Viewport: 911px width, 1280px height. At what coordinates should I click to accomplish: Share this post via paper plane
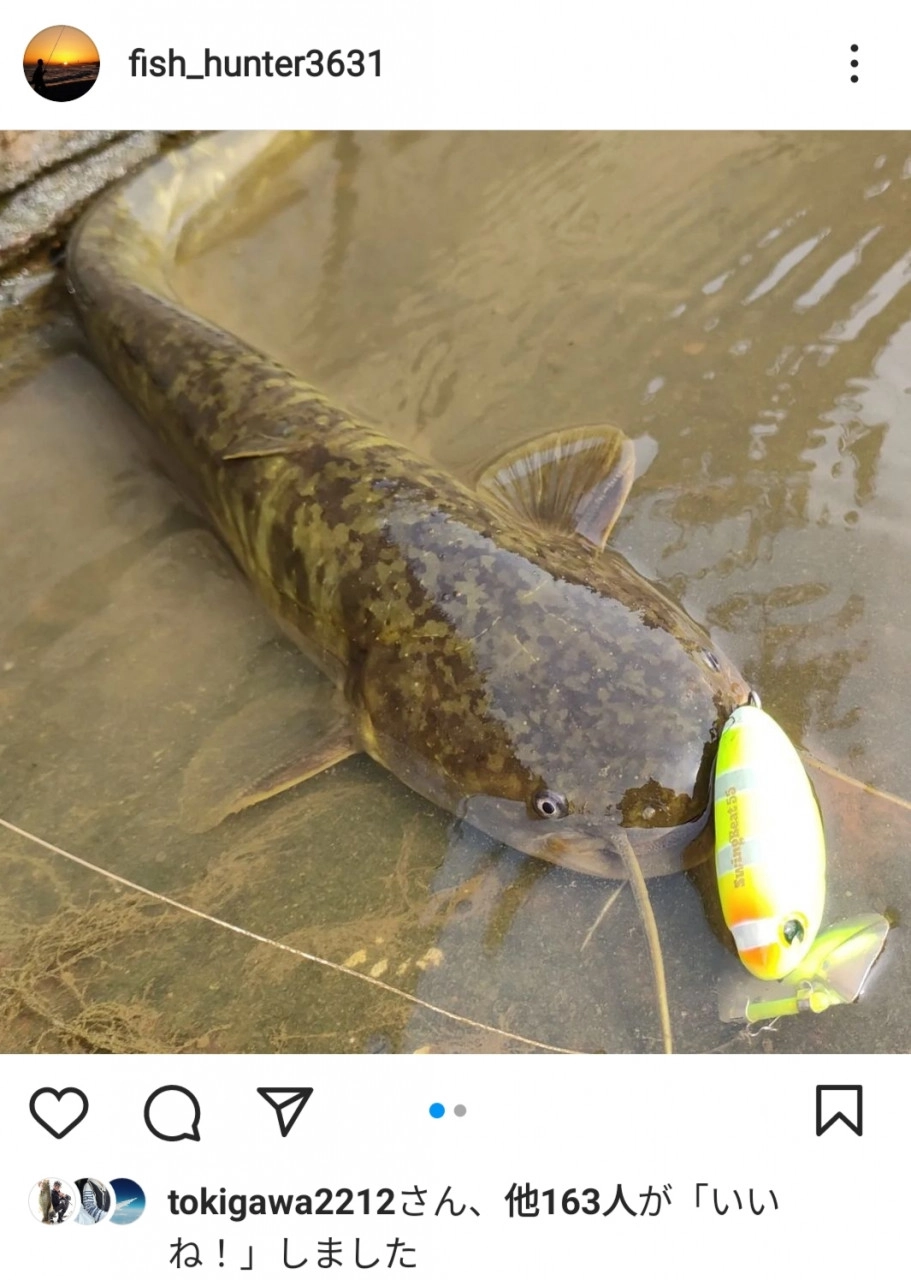[285, 1111]
